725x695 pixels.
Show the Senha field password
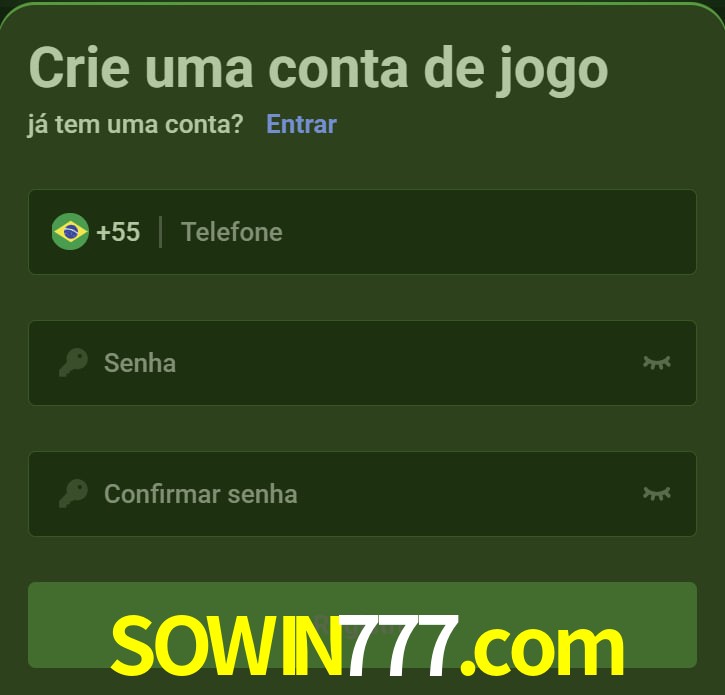coord(656,362)
